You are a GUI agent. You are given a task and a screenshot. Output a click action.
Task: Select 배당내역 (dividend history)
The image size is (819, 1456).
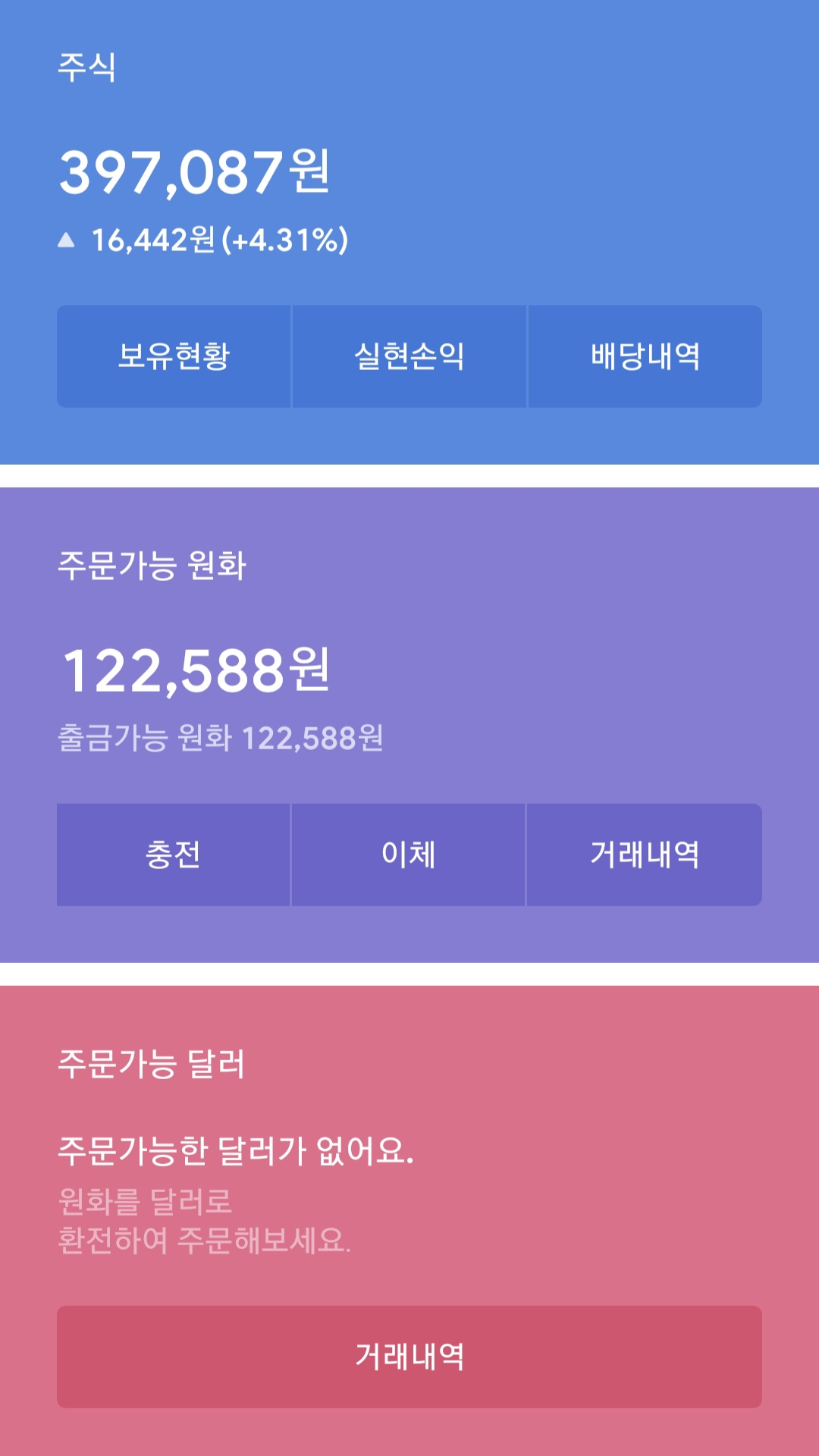645,356
